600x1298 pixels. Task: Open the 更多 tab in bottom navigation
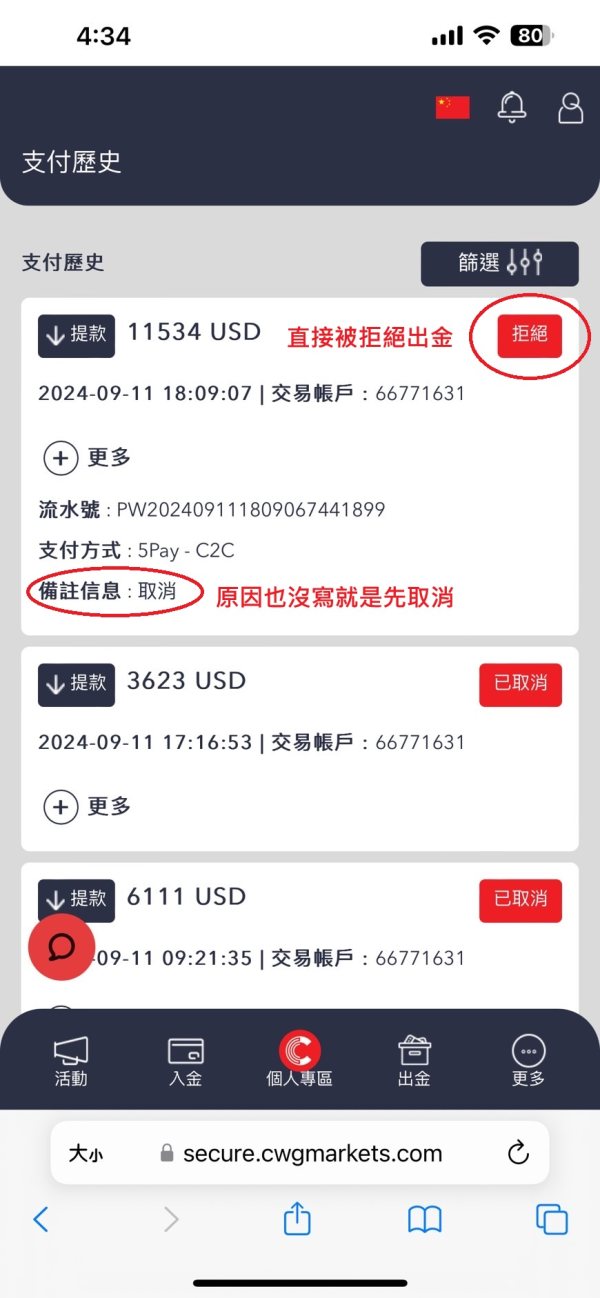pyautogui.click(x=528, y=1061)
